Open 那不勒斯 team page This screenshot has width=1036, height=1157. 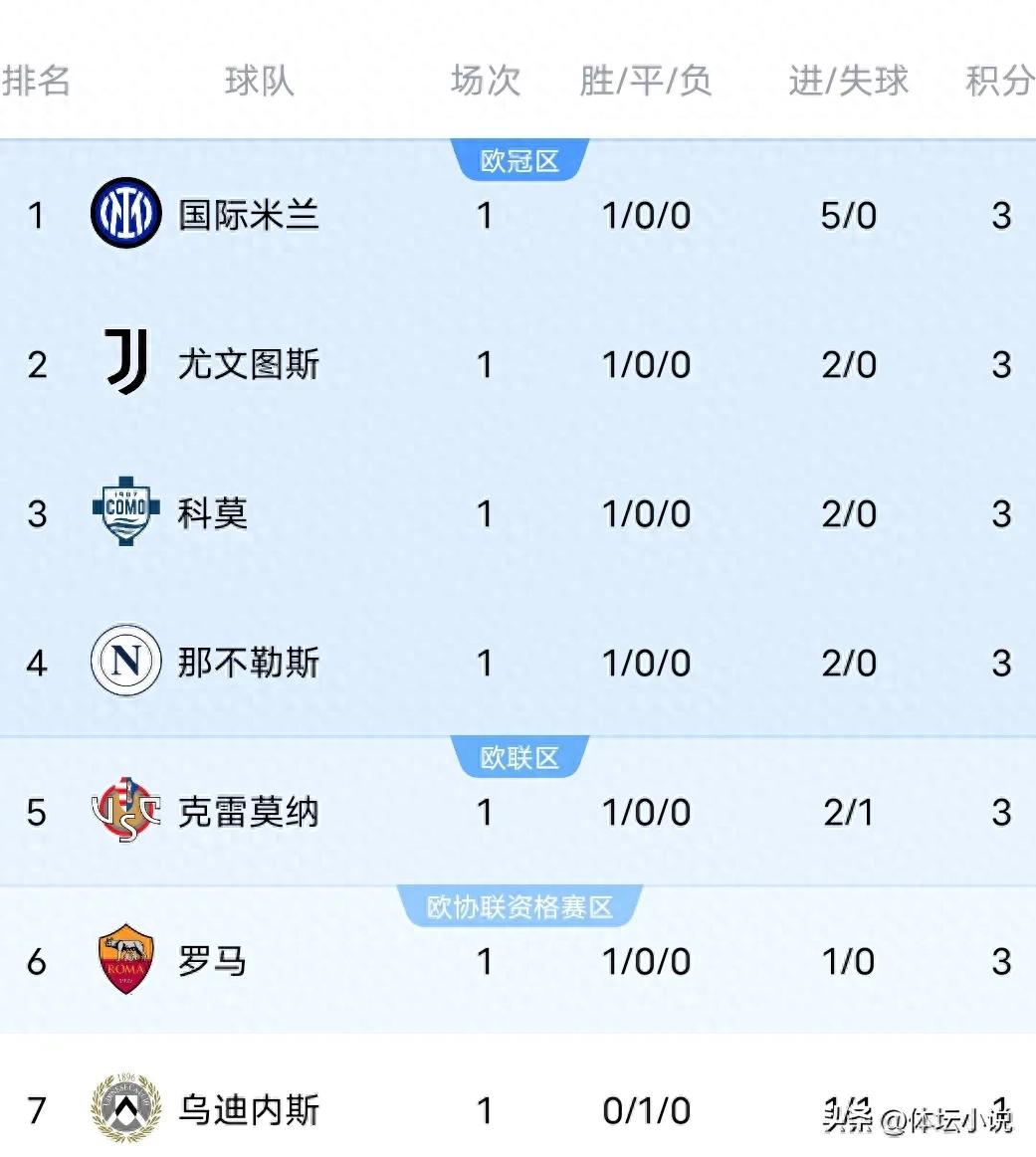pyautogui.click(x=249, y=663)
